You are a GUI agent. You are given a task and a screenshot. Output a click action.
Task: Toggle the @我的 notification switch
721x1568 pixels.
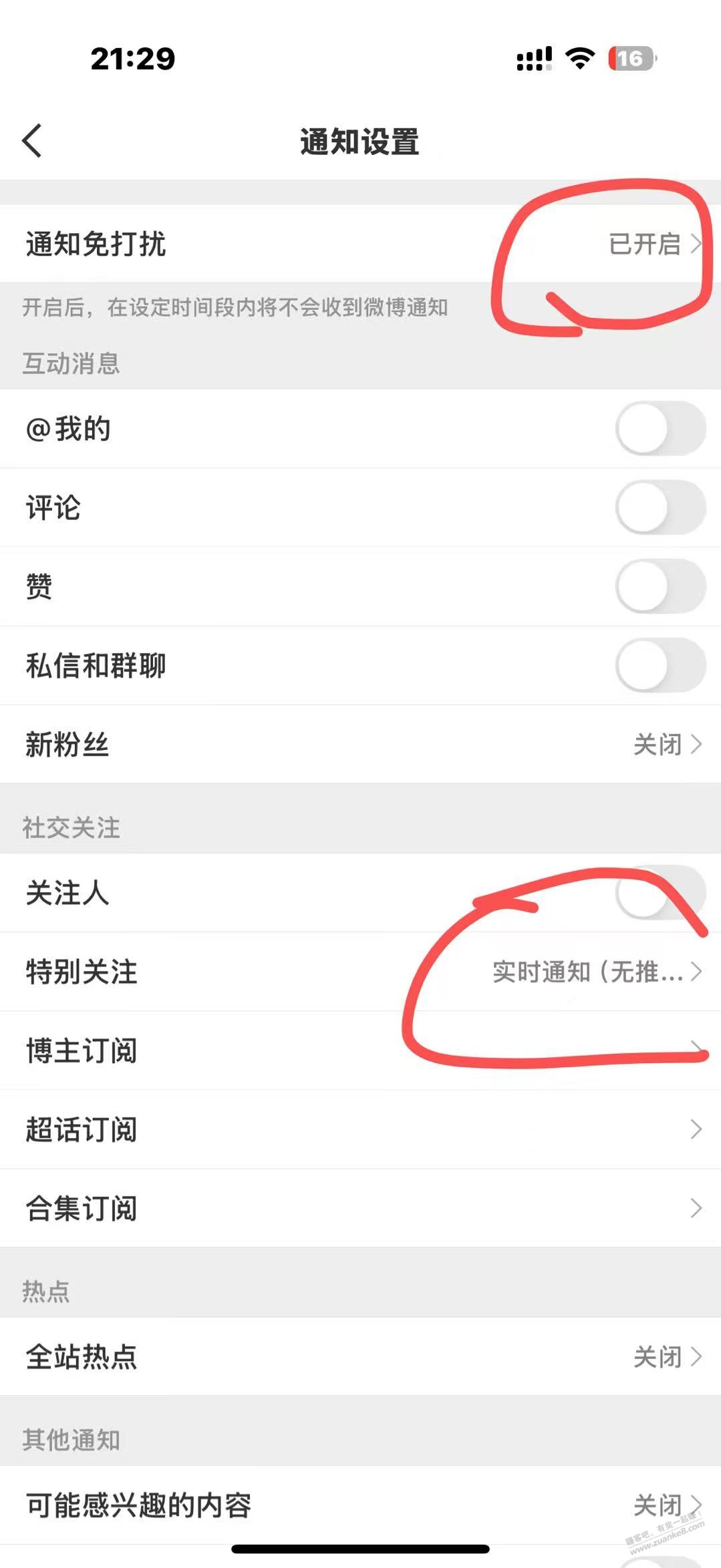pos(660,429)
